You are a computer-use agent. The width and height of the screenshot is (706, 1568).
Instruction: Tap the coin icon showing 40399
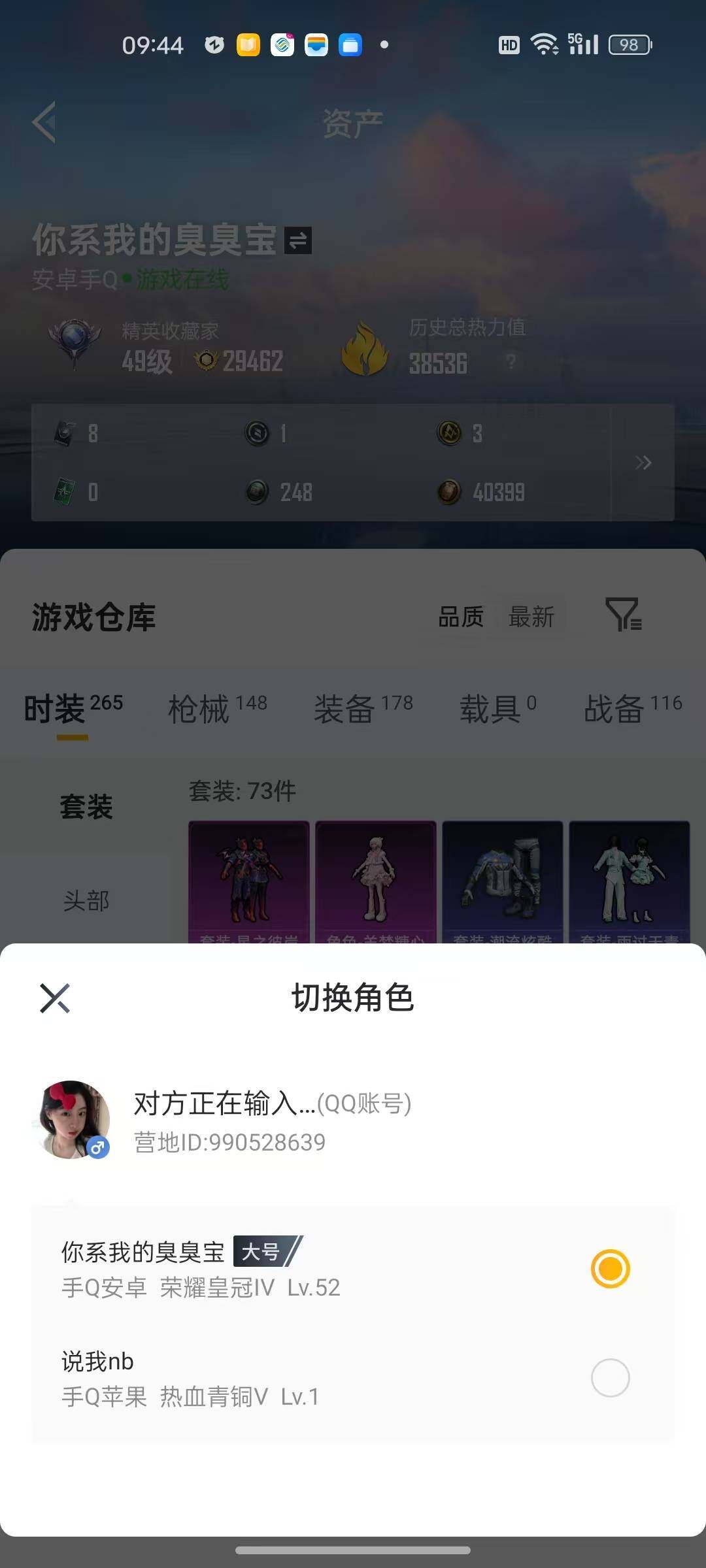coord(450,492)
